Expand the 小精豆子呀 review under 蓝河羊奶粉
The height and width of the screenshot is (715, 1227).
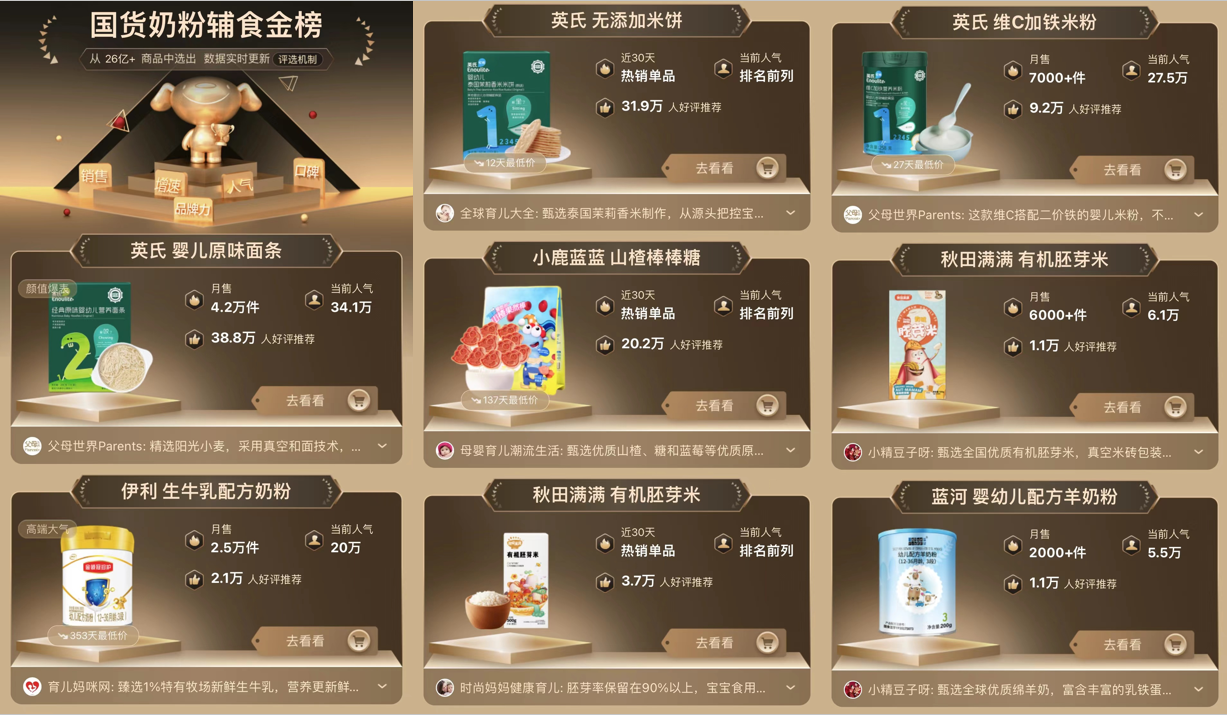(1198, 689)
